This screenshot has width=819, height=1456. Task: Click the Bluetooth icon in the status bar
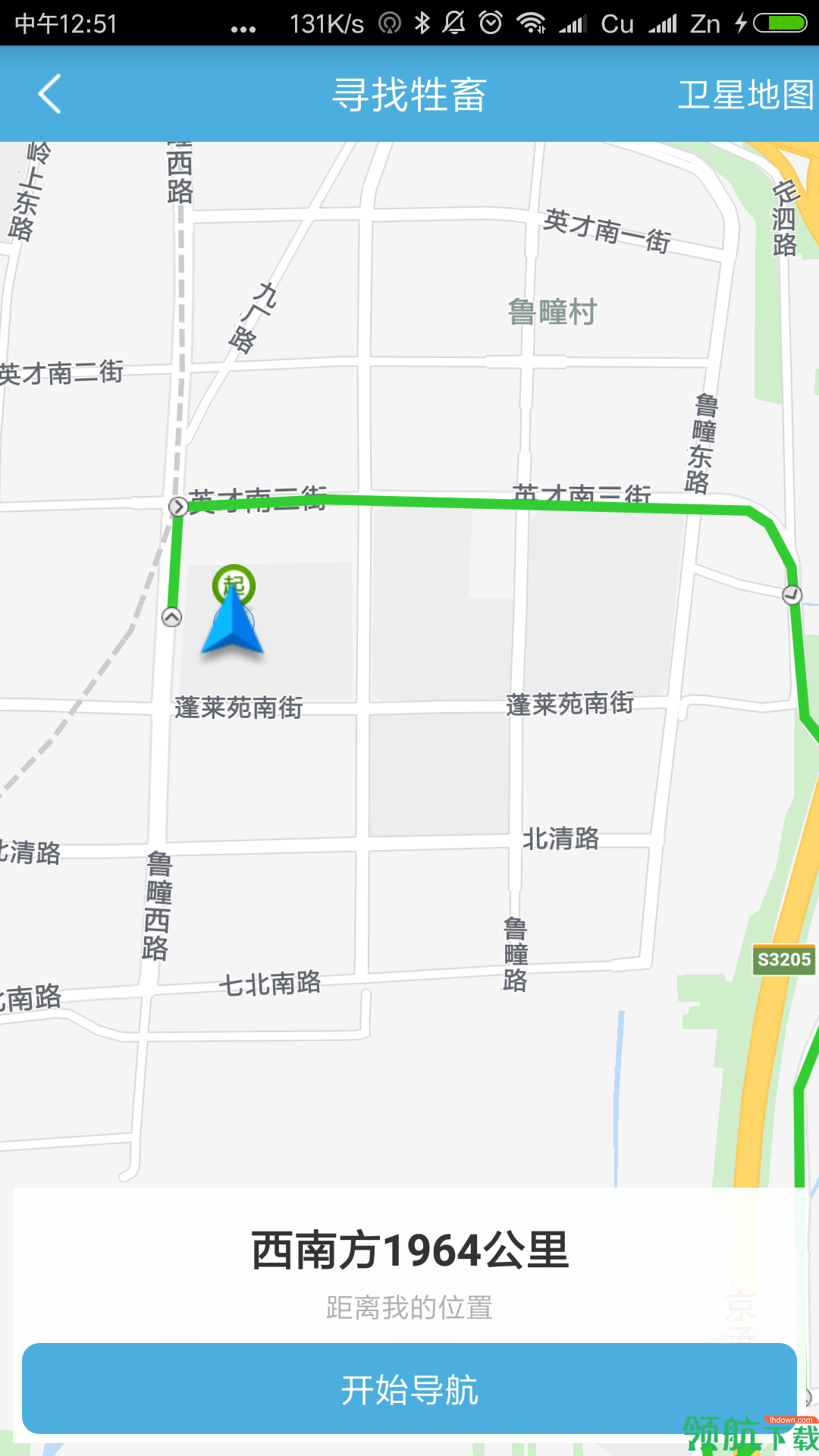(x=422, y=23)
